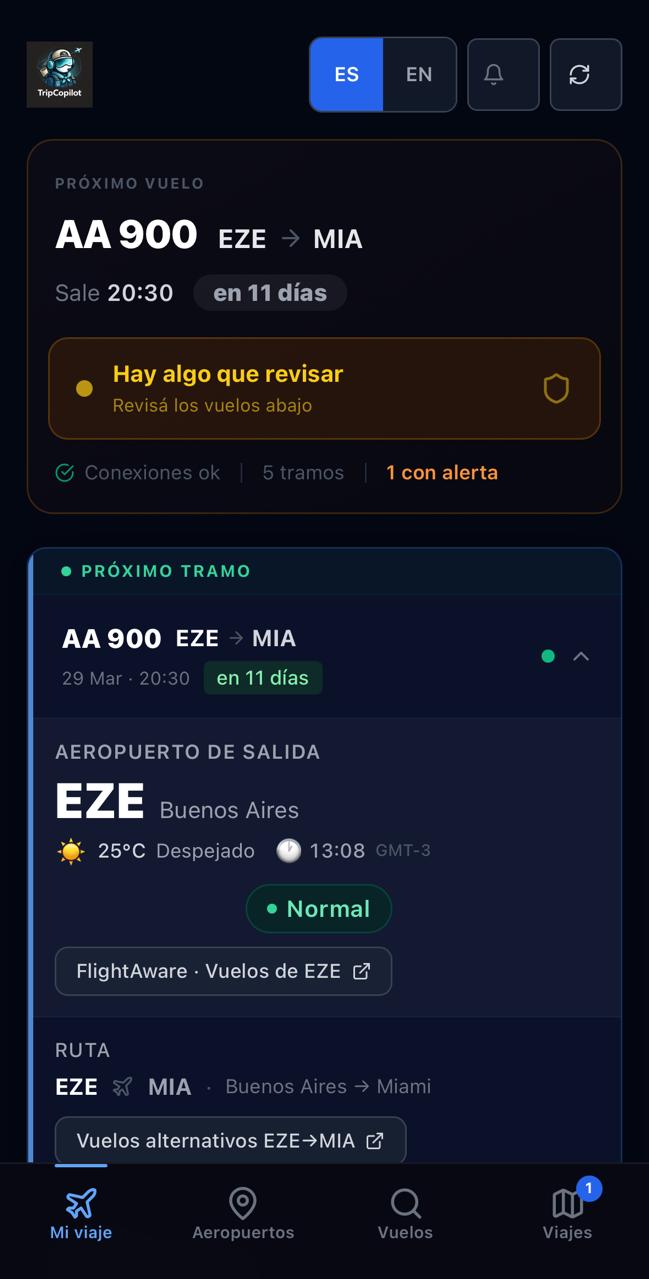Screen dimensions: 649x1279
Task: Go to the Mi viaje tab
Action: pos(81,1213)
